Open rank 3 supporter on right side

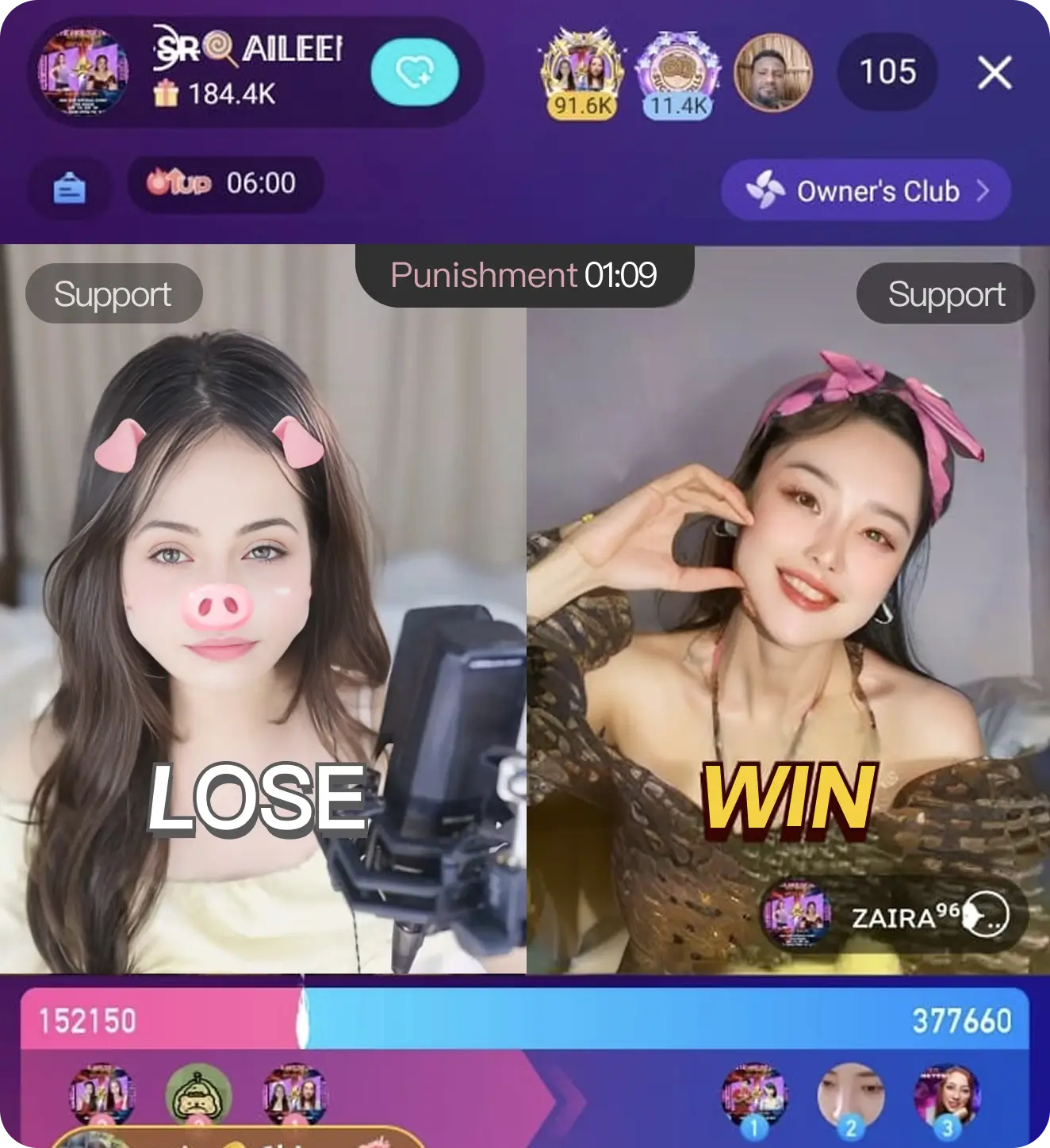tap(946, 1098)
